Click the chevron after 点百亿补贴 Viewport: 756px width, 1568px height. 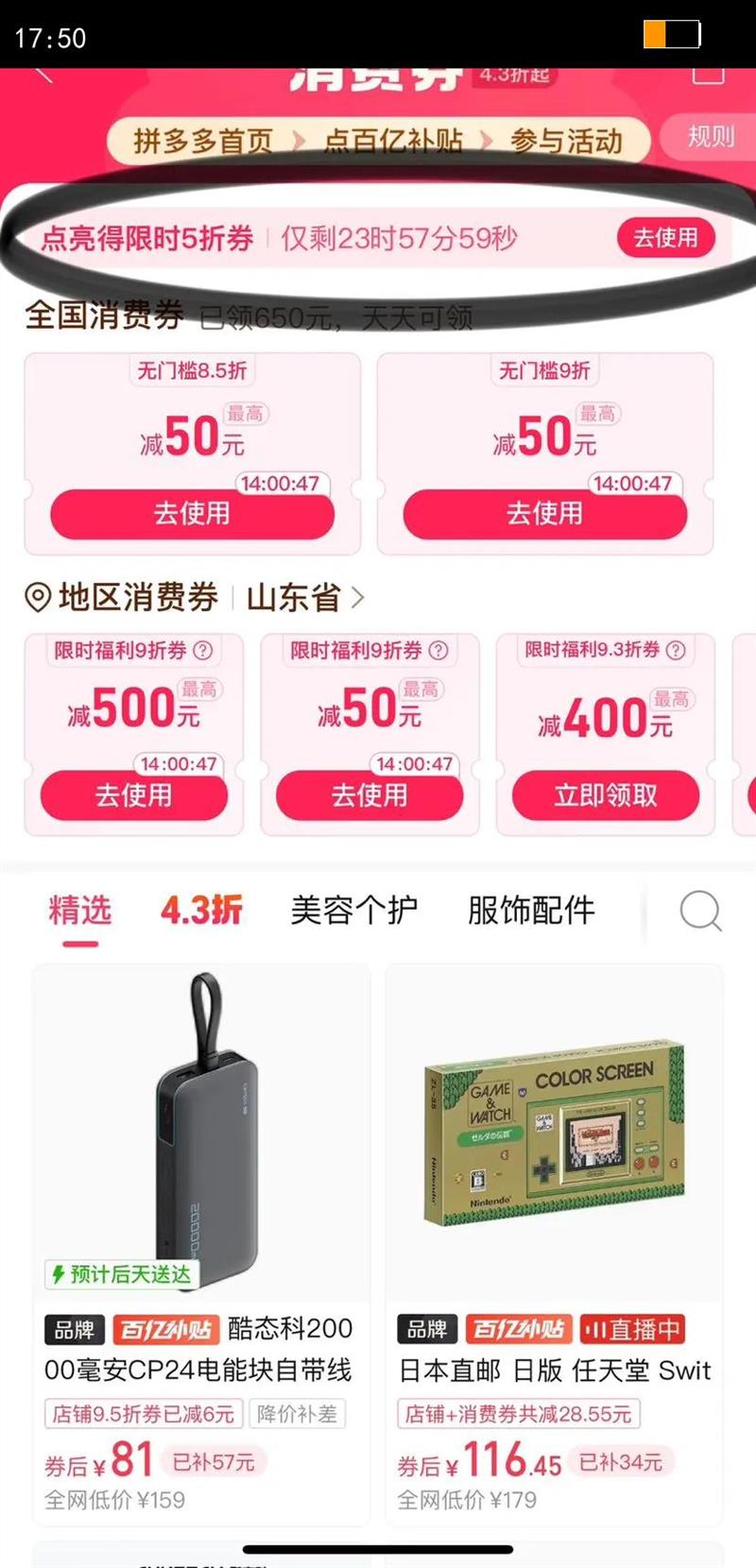[485, 139]
